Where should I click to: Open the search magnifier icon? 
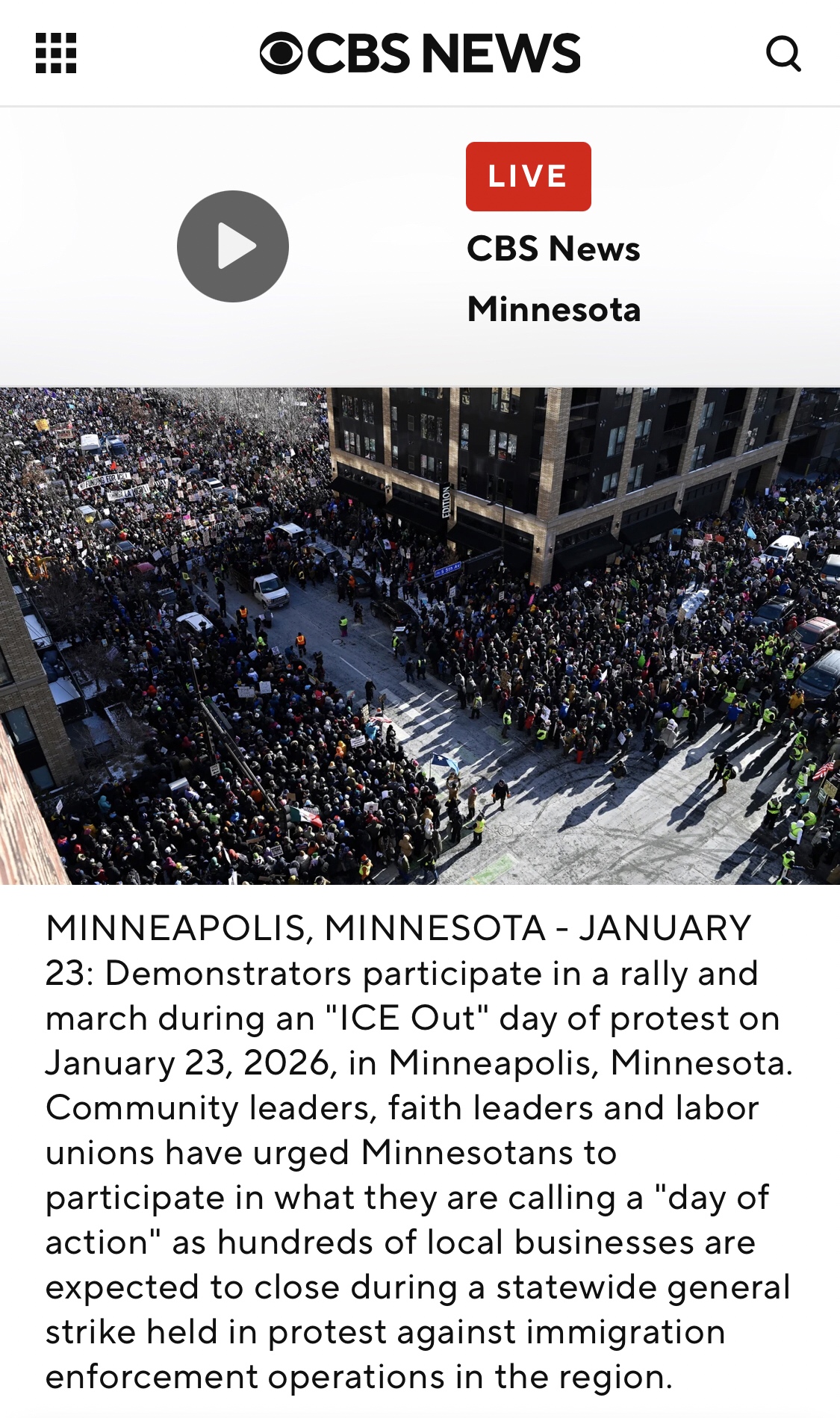pos(783,54)
